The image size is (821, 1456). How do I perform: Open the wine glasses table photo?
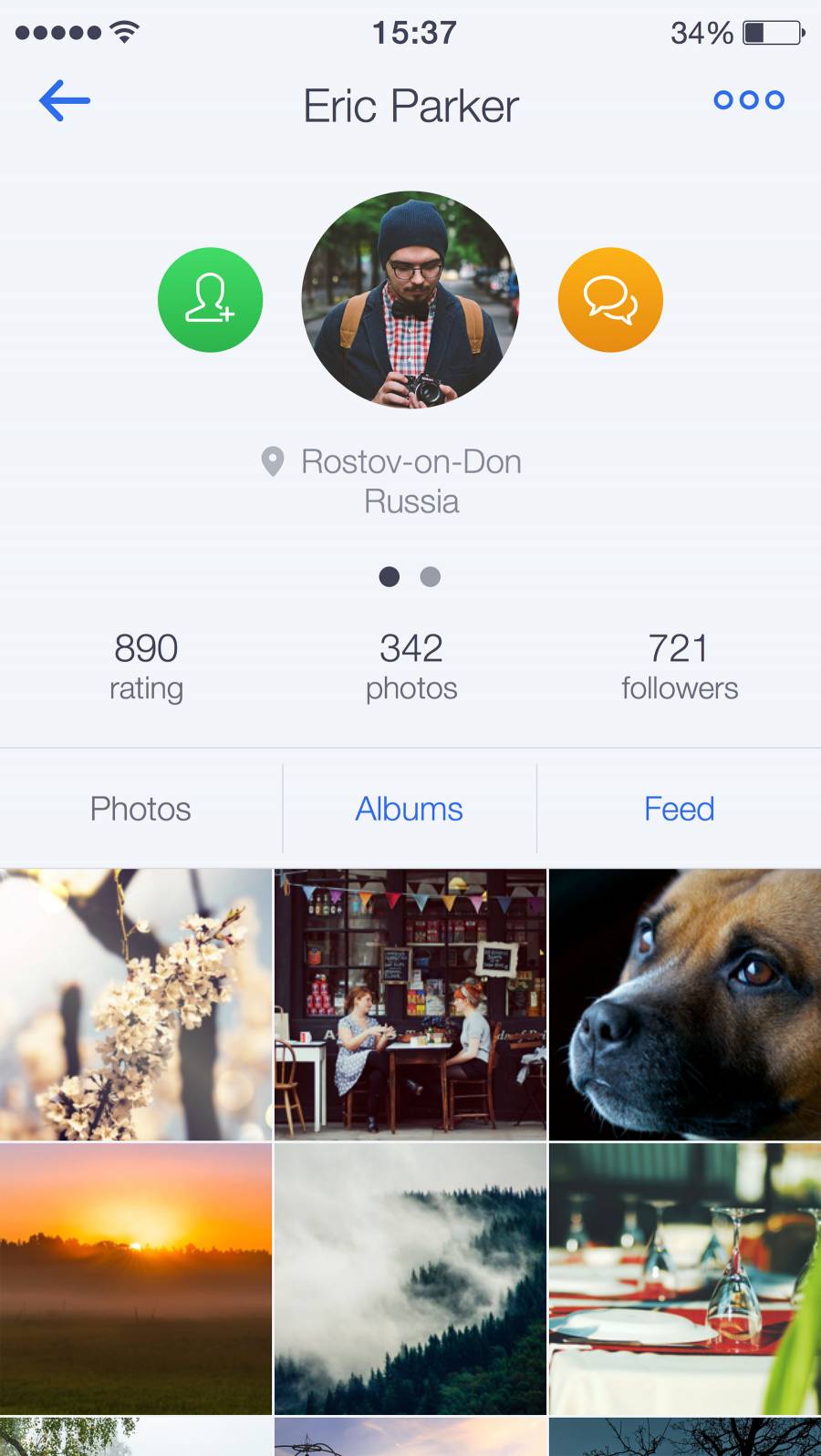pyautogui.click(x=685, y=1278)
